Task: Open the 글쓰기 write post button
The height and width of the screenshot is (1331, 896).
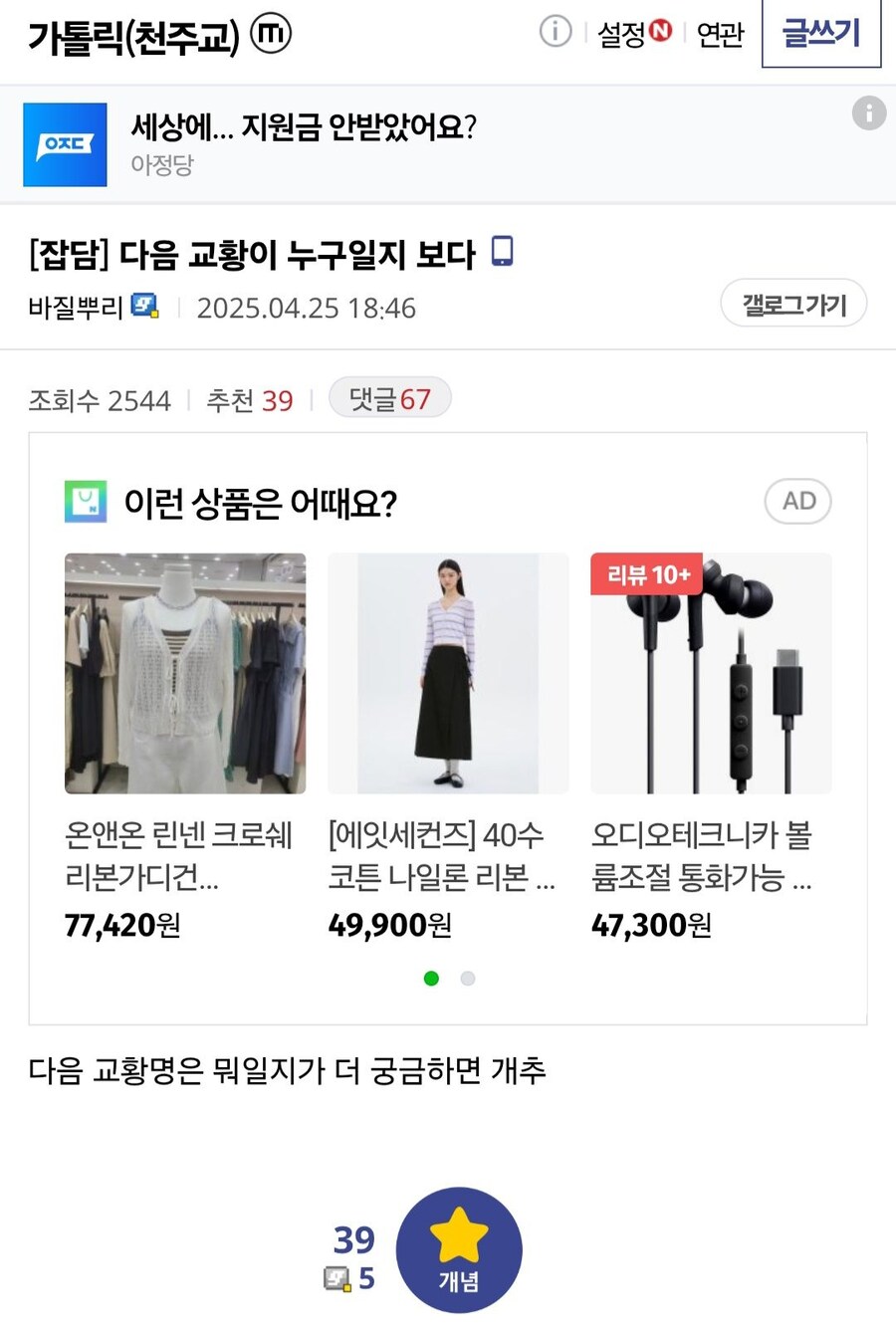Action: click(x=821, y=33)
